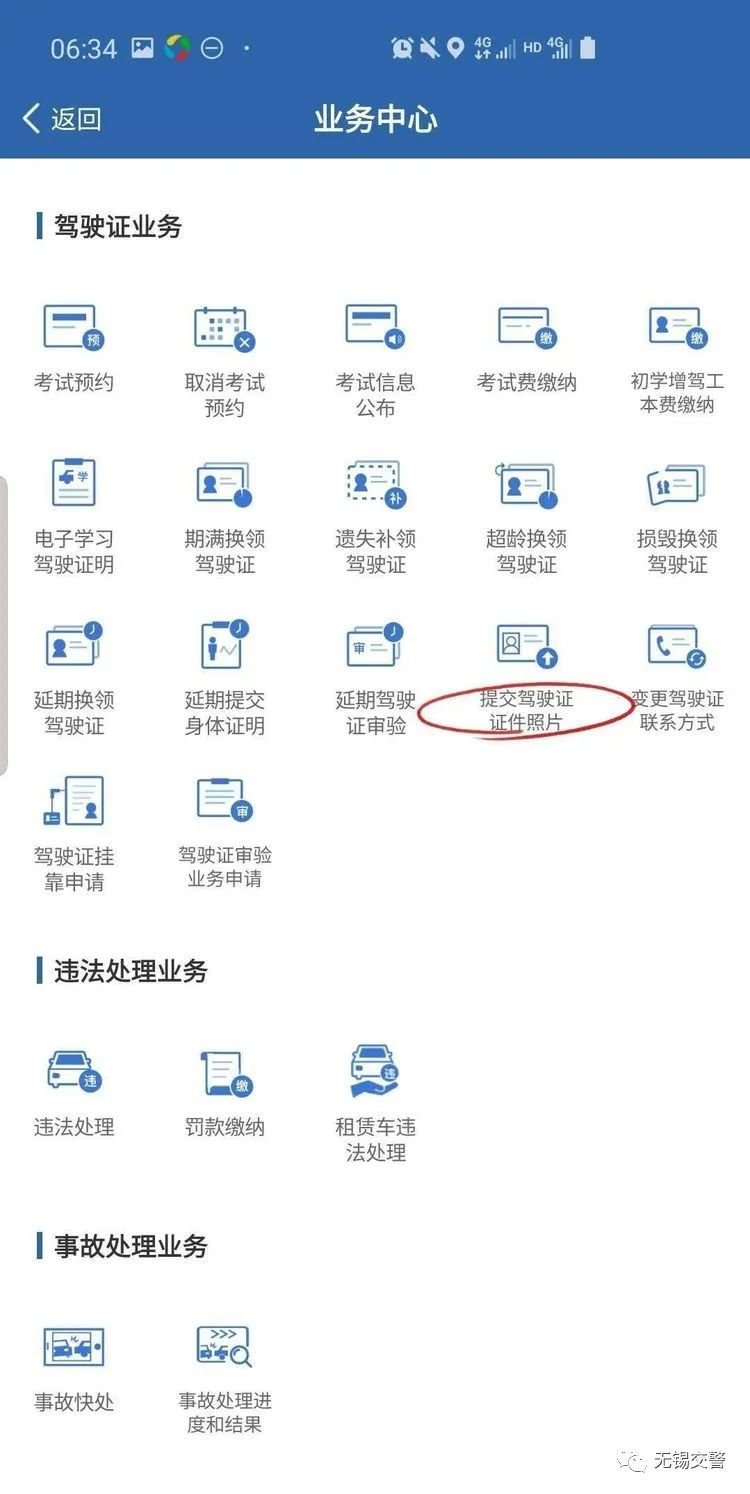
Task: Tap the 返回 back button
Action: [62, 119]
